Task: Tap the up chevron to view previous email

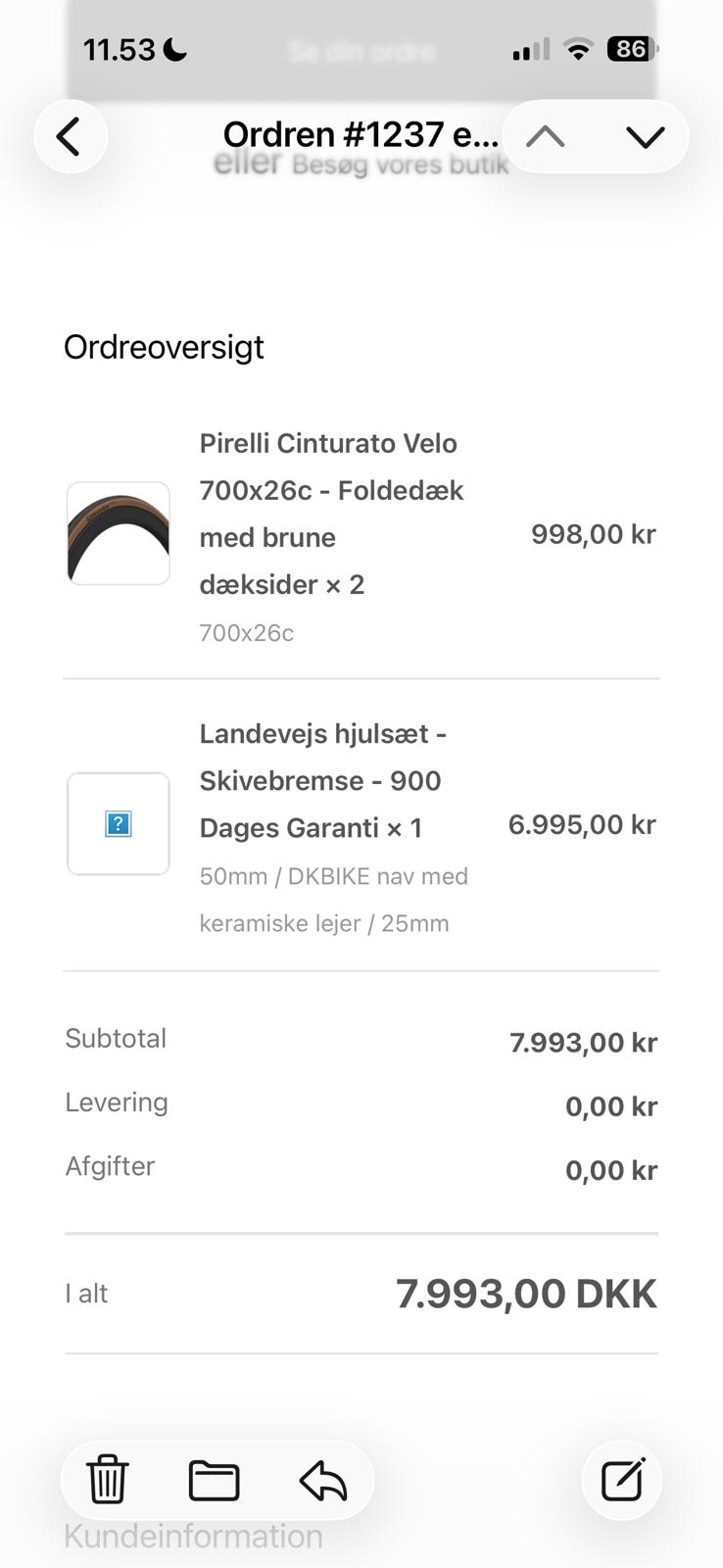Action: coord(546,136)
